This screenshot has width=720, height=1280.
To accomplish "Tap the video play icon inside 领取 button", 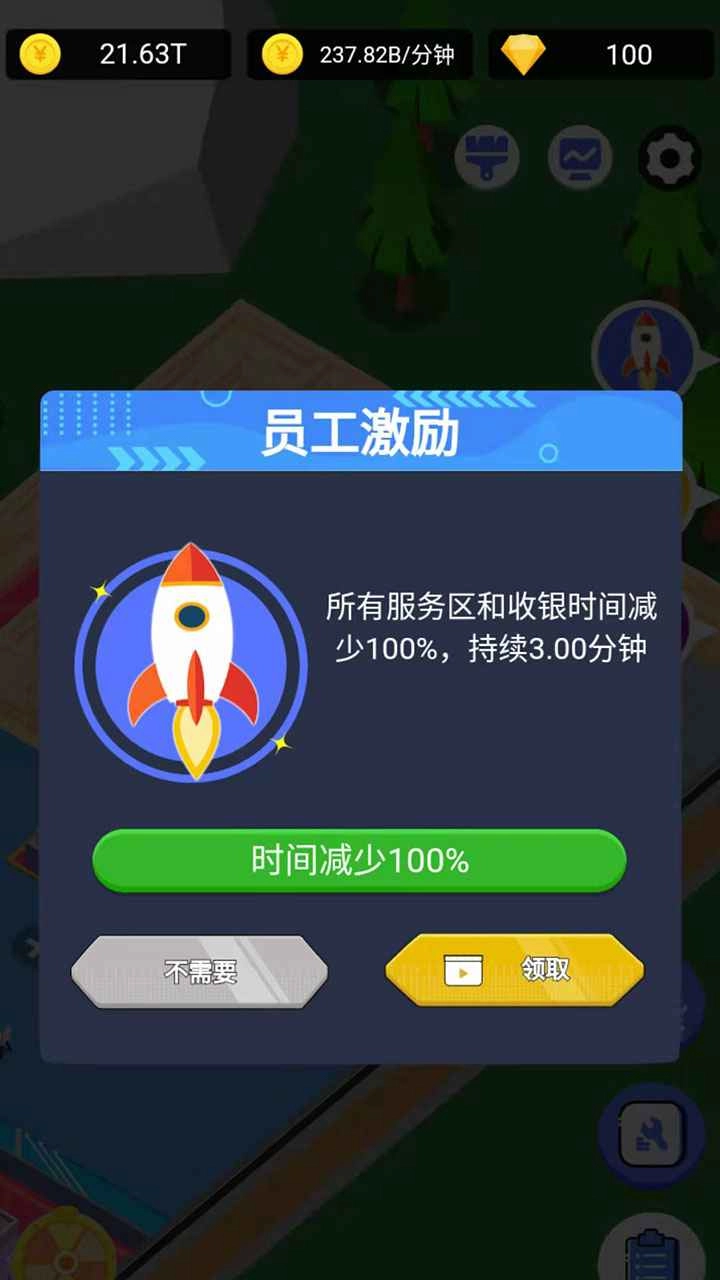I will coord(462,970).
